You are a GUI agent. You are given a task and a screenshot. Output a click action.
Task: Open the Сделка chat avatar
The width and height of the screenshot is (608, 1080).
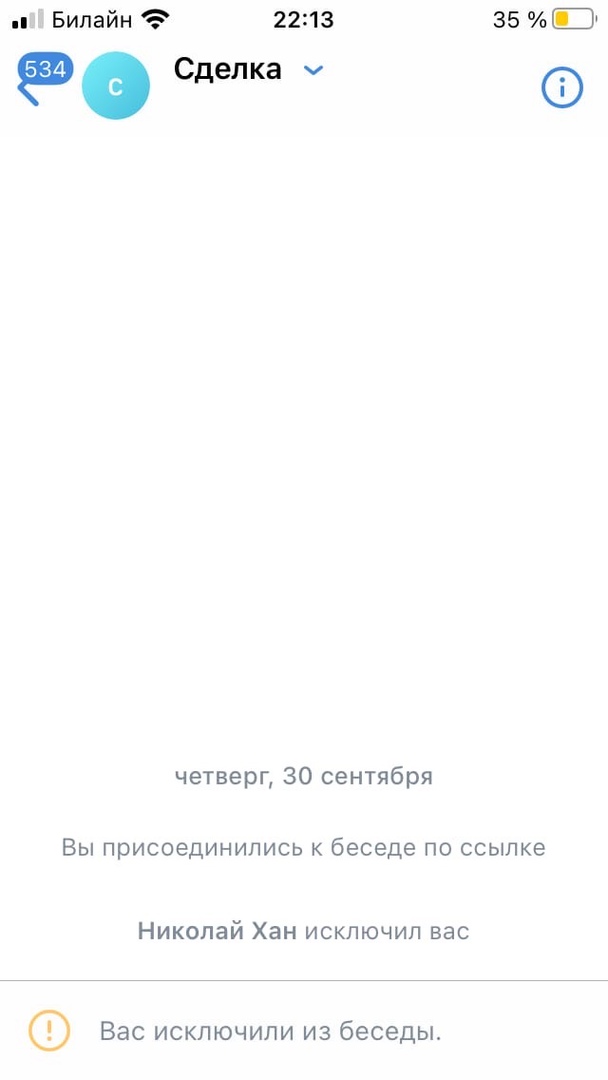[115, 87]
